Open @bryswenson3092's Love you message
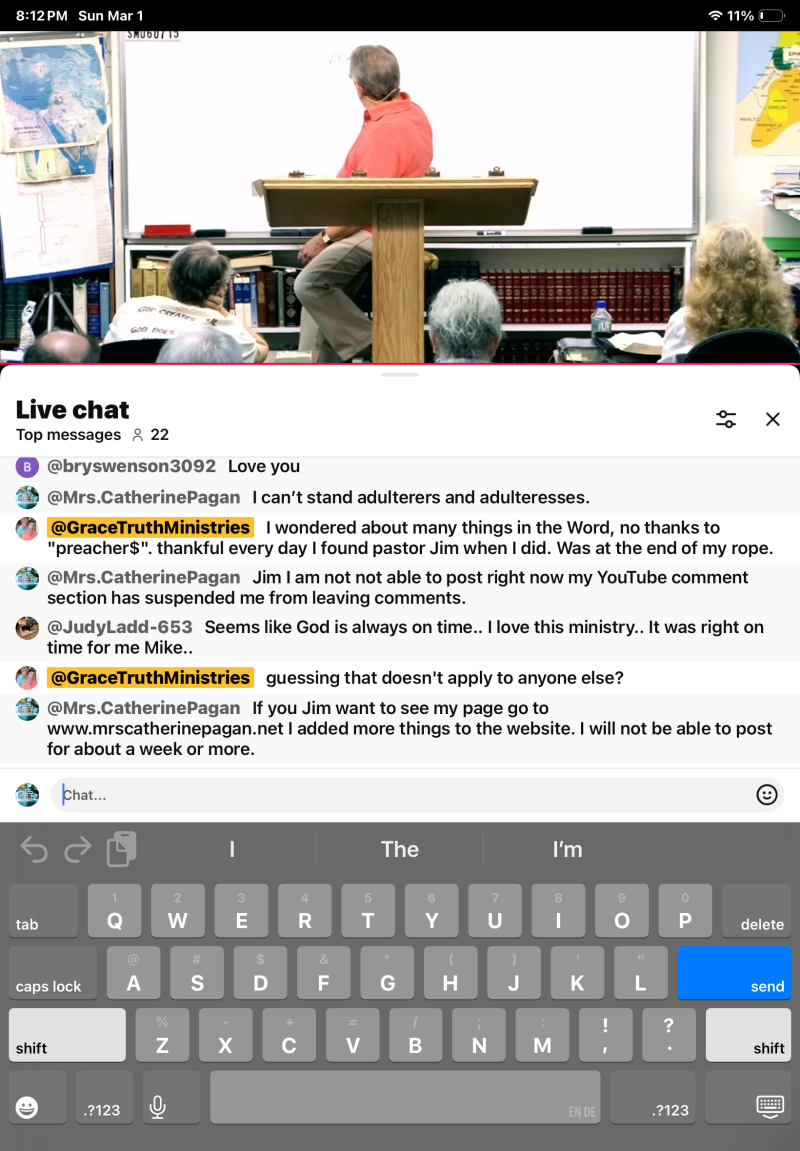The height and width of the screenshot is (1151, 800). pyautogui.click(x=263, y=467)
